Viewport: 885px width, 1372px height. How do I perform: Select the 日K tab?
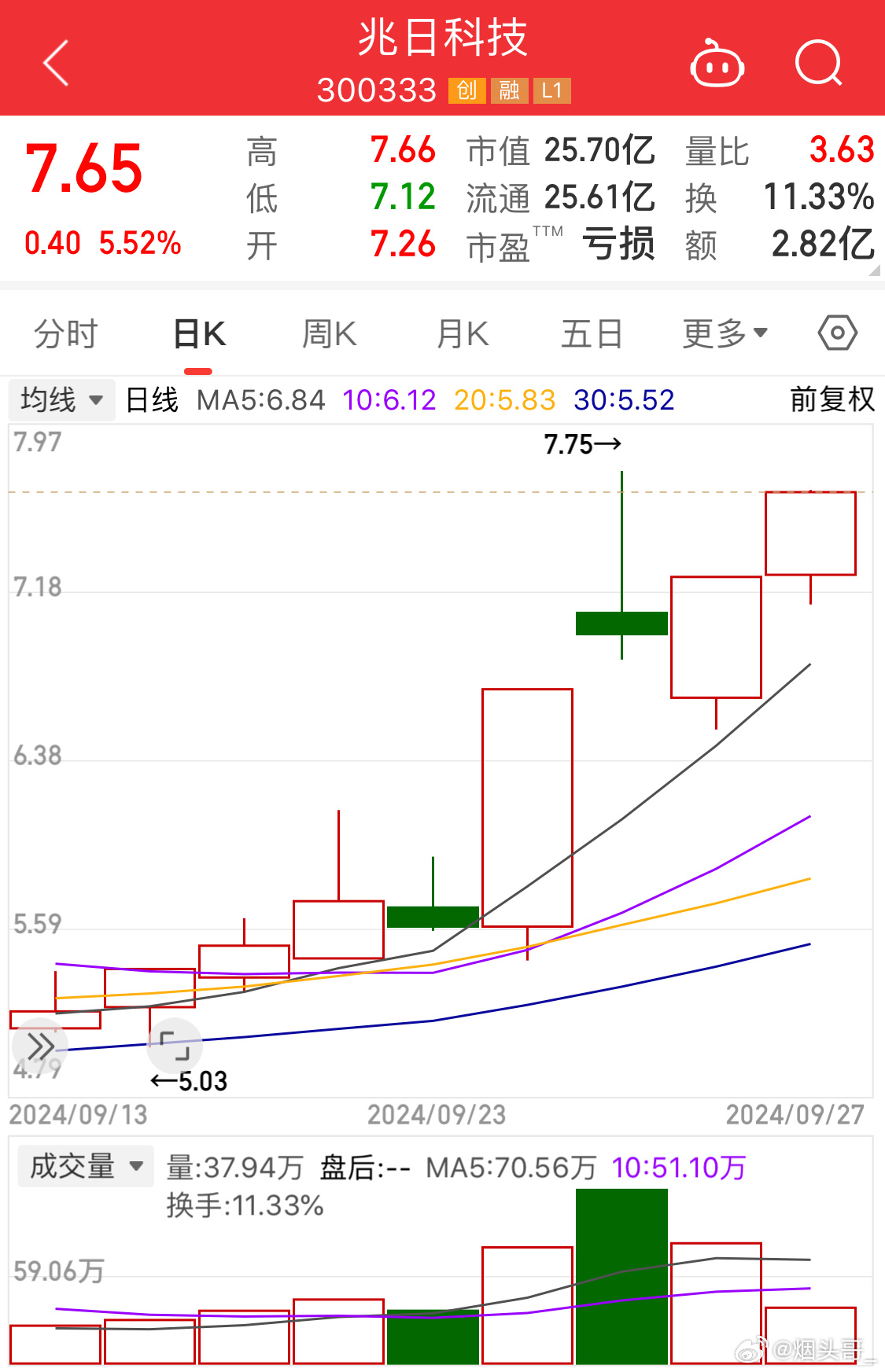[x=199, y=334]
